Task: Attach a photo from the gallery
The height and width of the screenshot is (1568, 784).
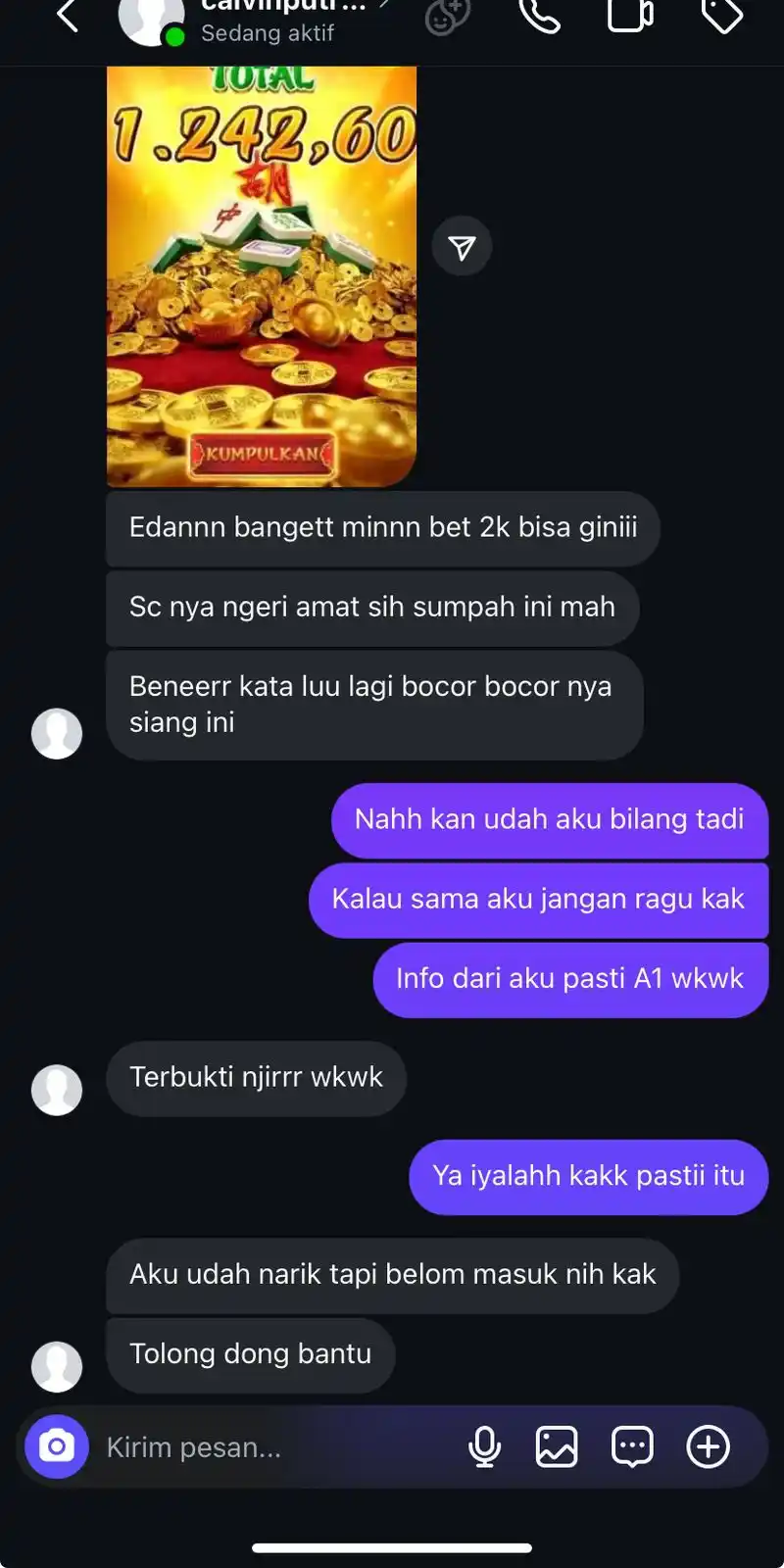Action: [557, 1446]
